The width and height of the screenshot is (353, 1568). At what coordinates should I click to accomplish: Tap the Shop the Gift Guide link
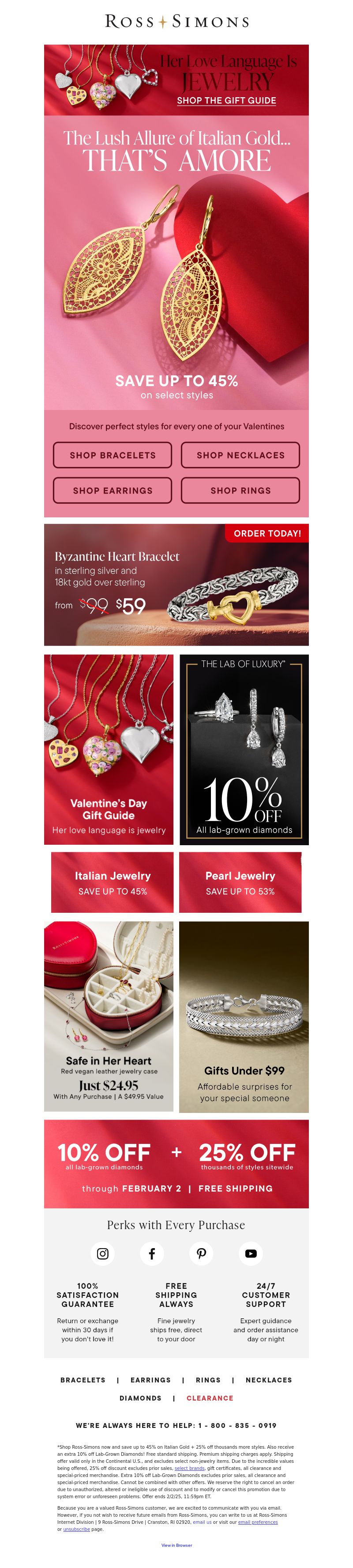pyautogui.click(x=226, y=100)
